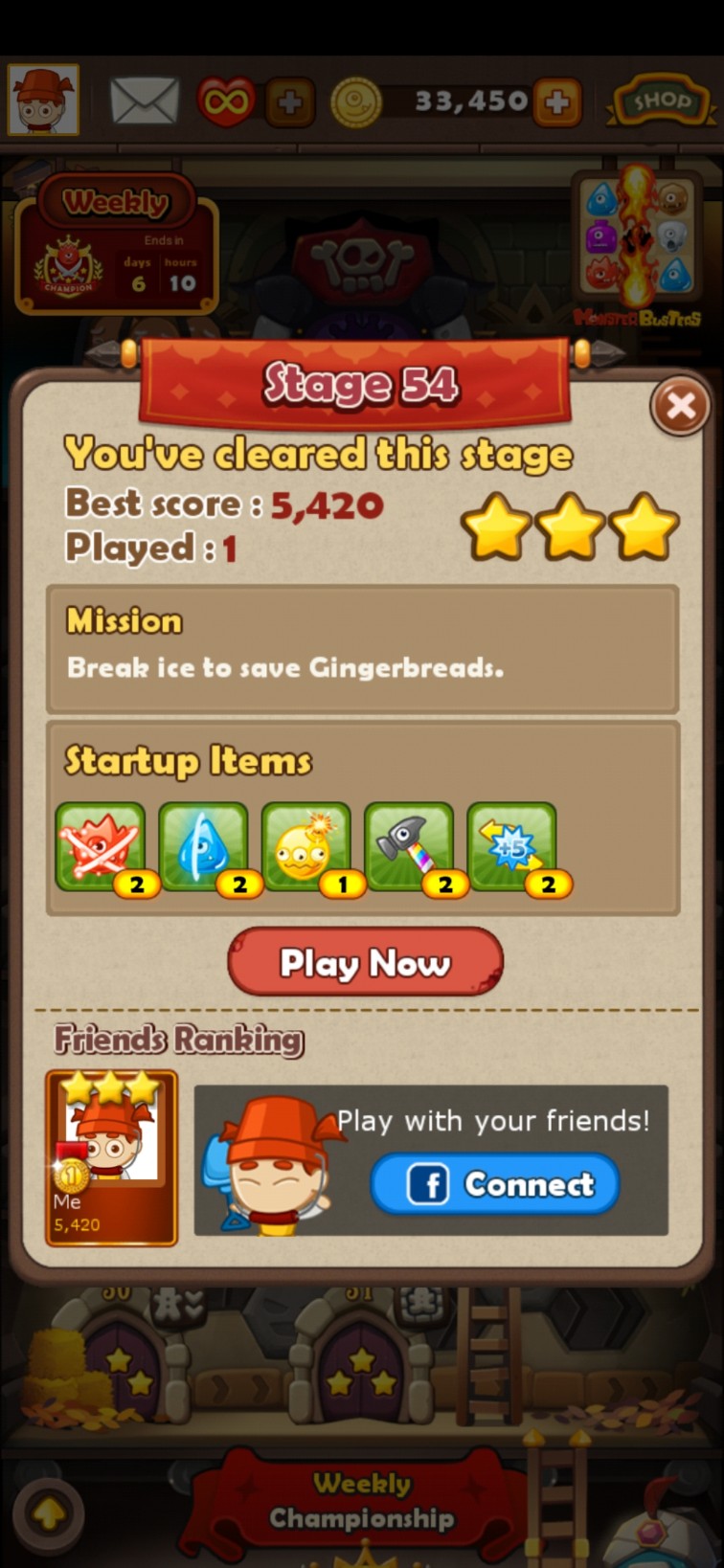This screenshot has width=724, height=1568.
Task: Select the +5 moves startup item
Action: (511, 847)
